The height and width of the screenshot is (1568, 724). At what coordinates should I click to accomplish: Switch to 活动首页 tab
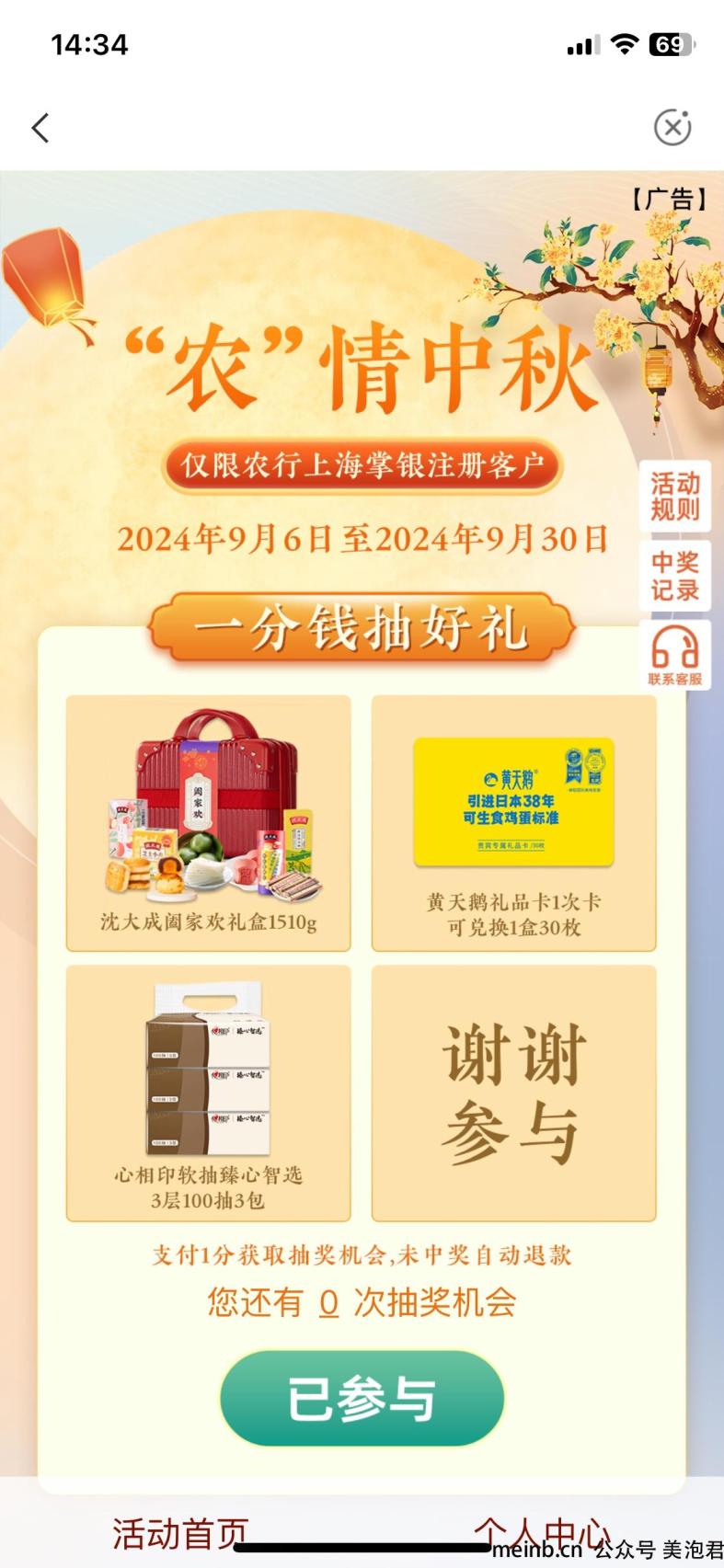(x=180, y=1533)
